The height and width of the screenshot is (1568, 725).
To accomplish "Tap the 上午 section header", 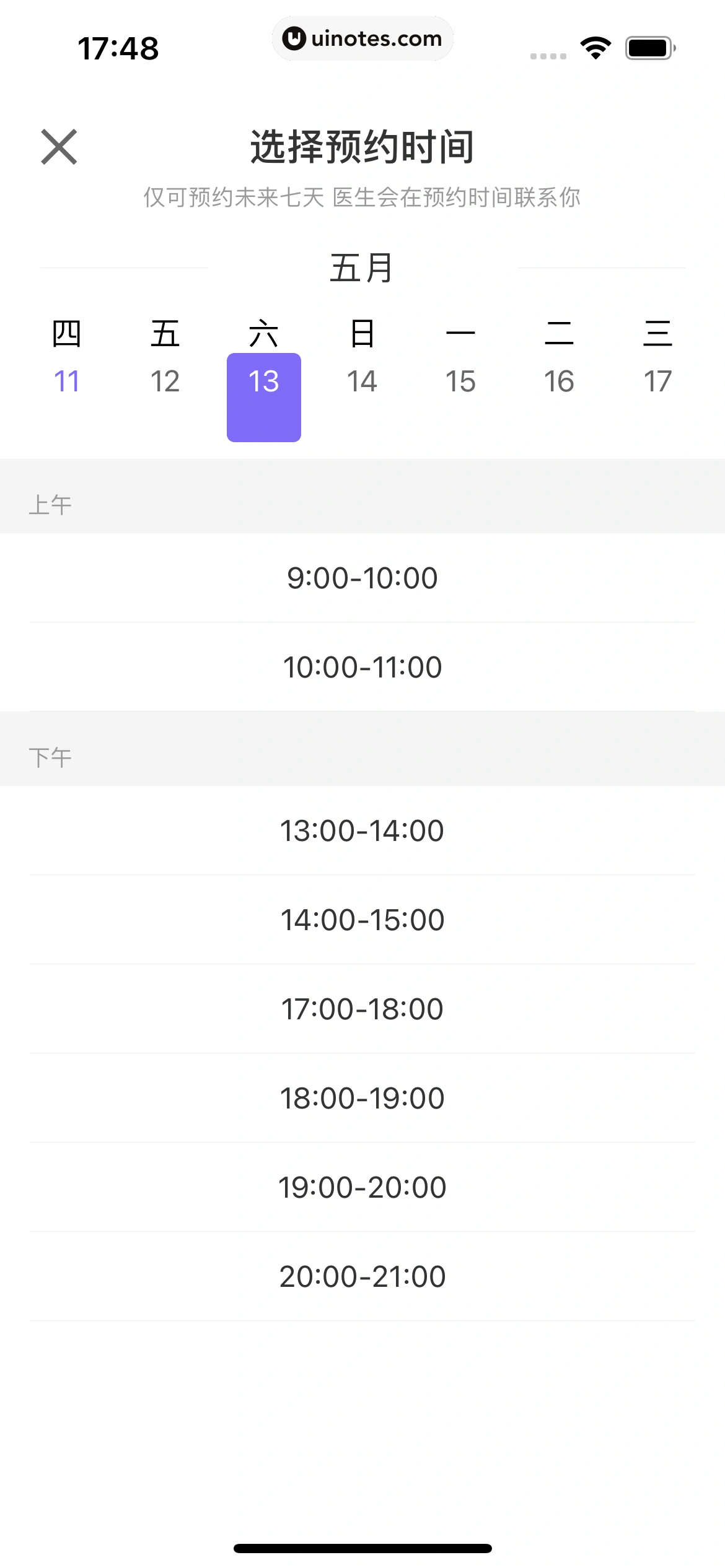I will click(51, 503).
